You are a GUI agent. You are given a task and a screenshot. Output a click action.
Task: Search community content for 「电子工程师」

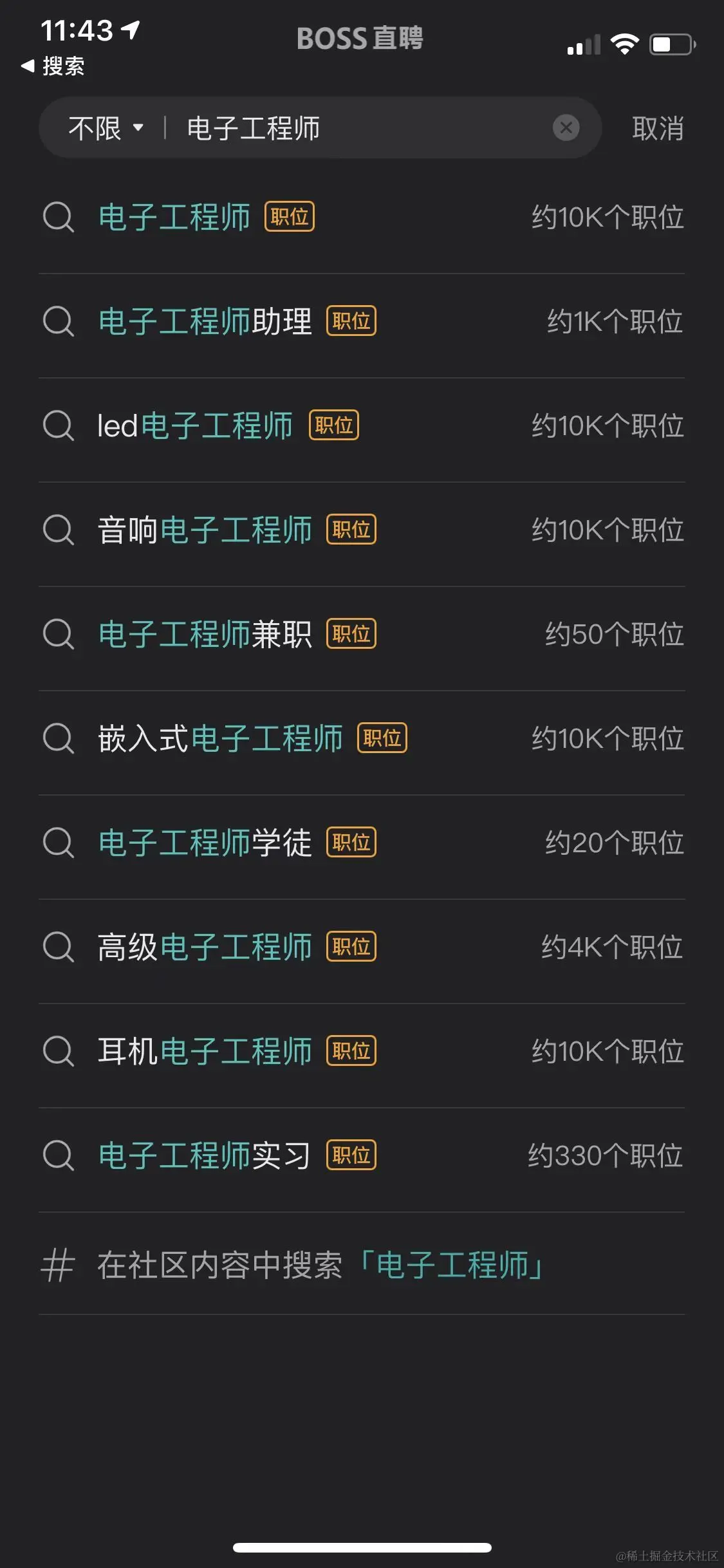coord(320,1265)
